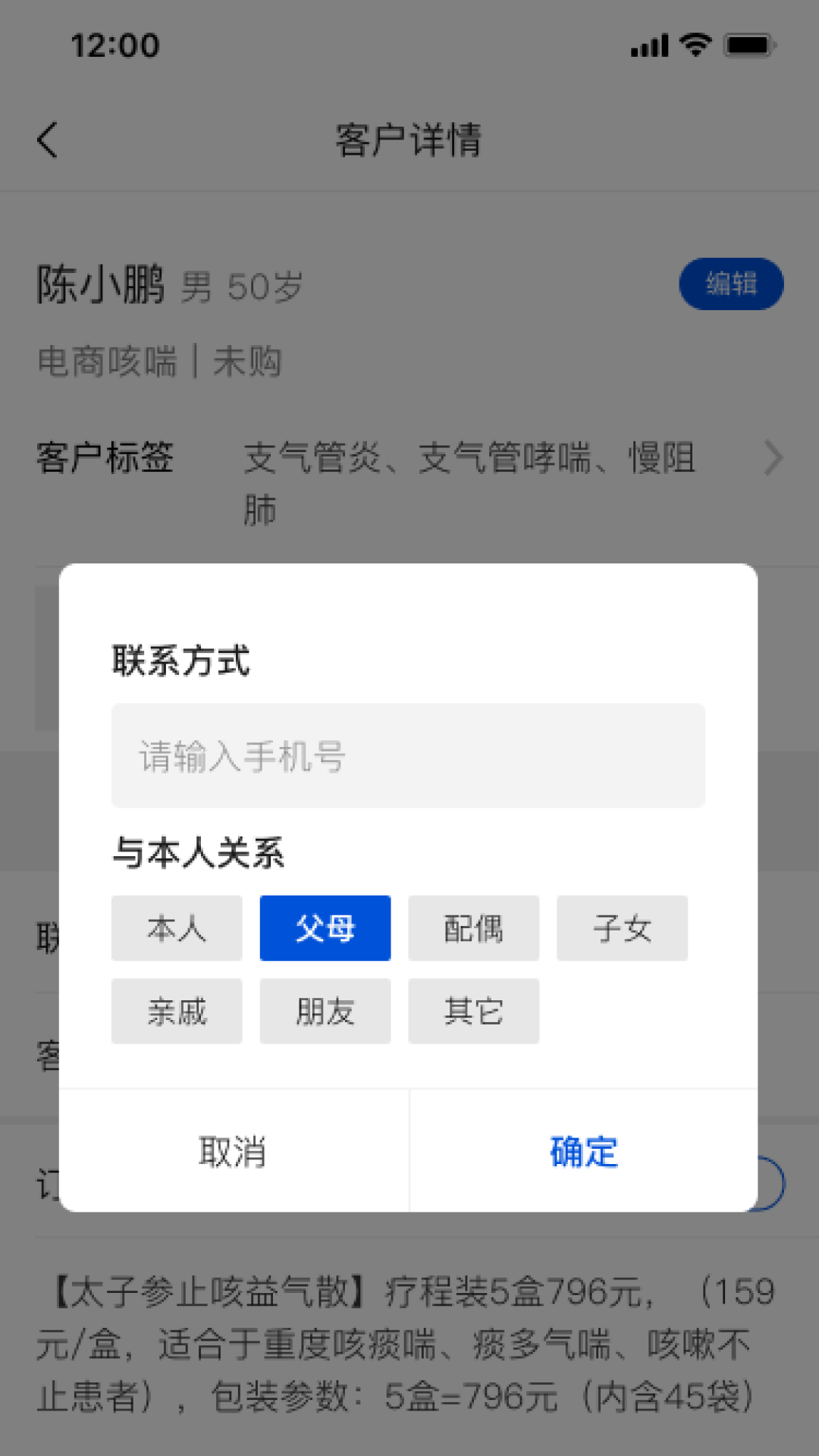Select the 父母 relationship chip
819x1456 pixels.
pos(325,928)
